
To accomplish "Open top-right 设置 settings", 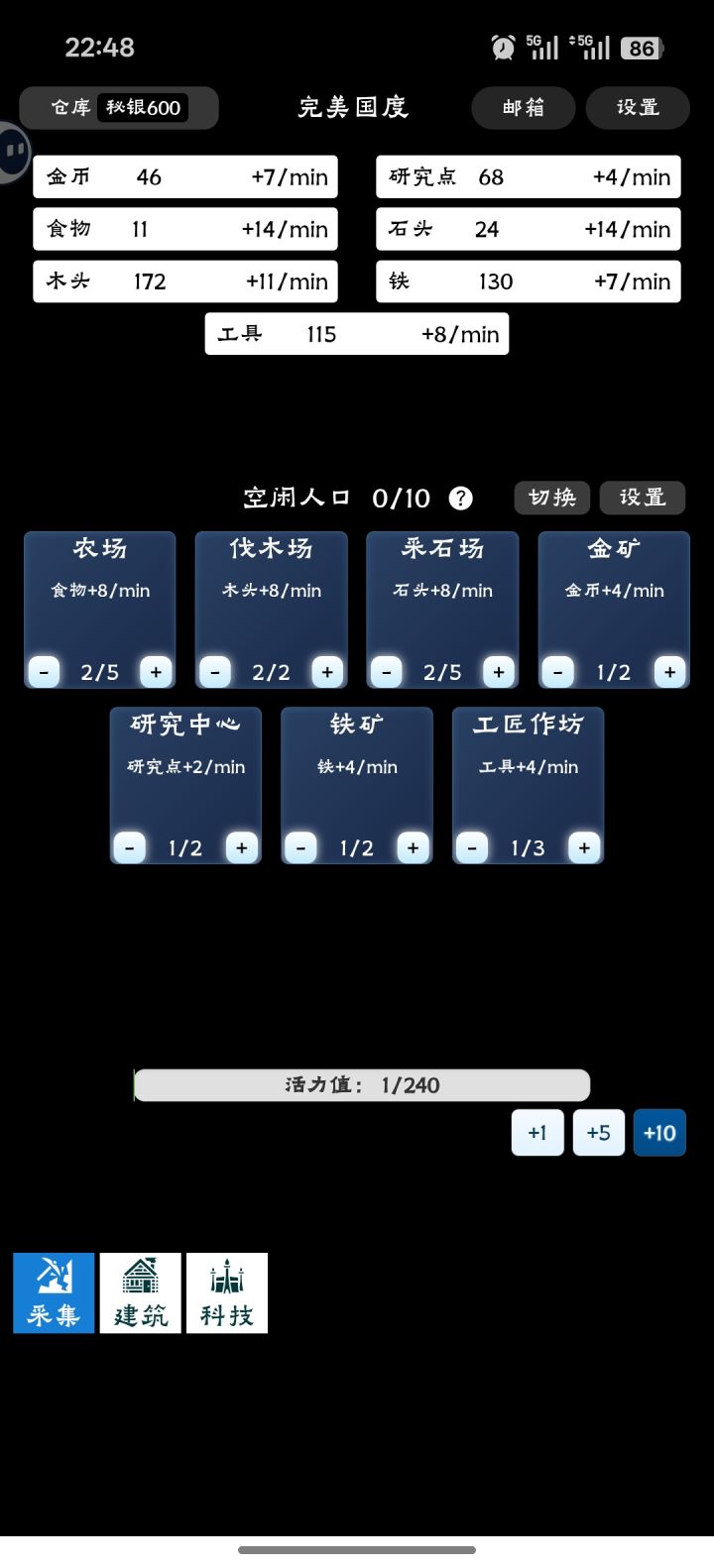I will click(x=638, y=107).
